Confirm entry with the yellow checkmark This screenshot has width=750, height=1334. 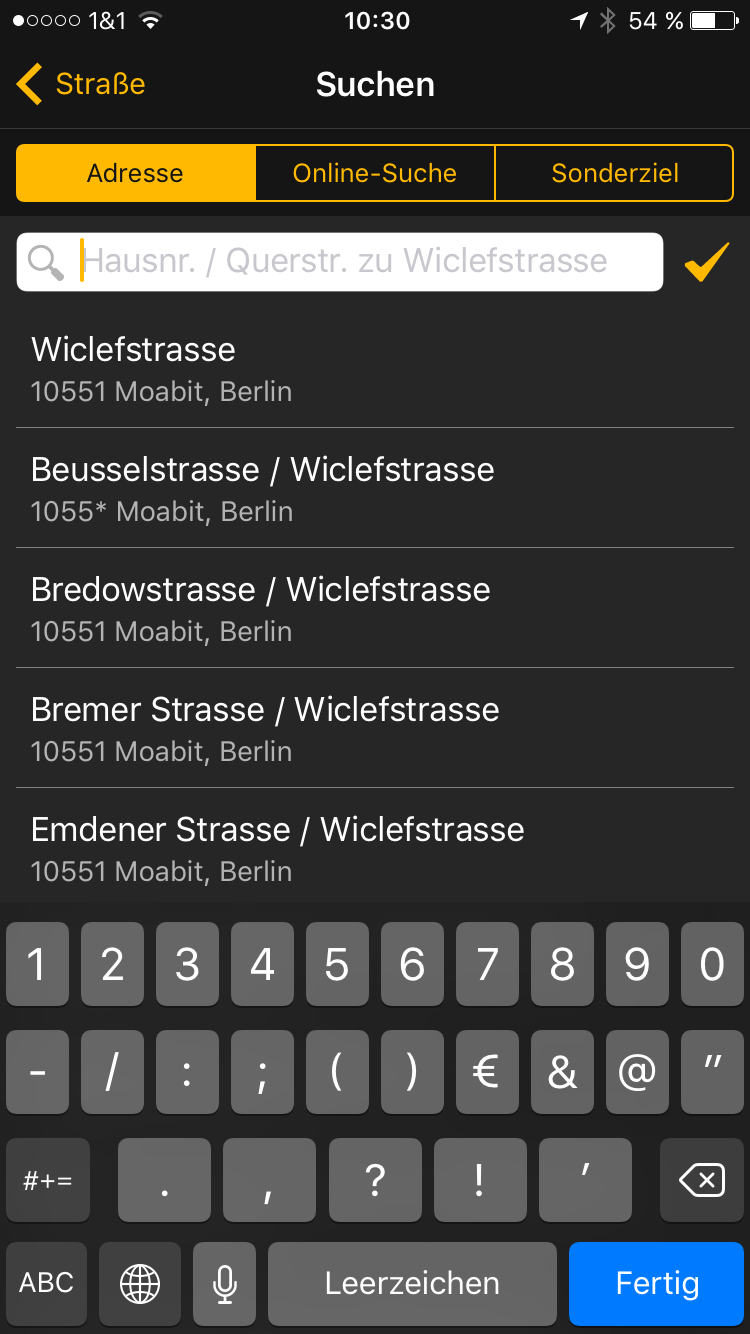coord(706,262)
